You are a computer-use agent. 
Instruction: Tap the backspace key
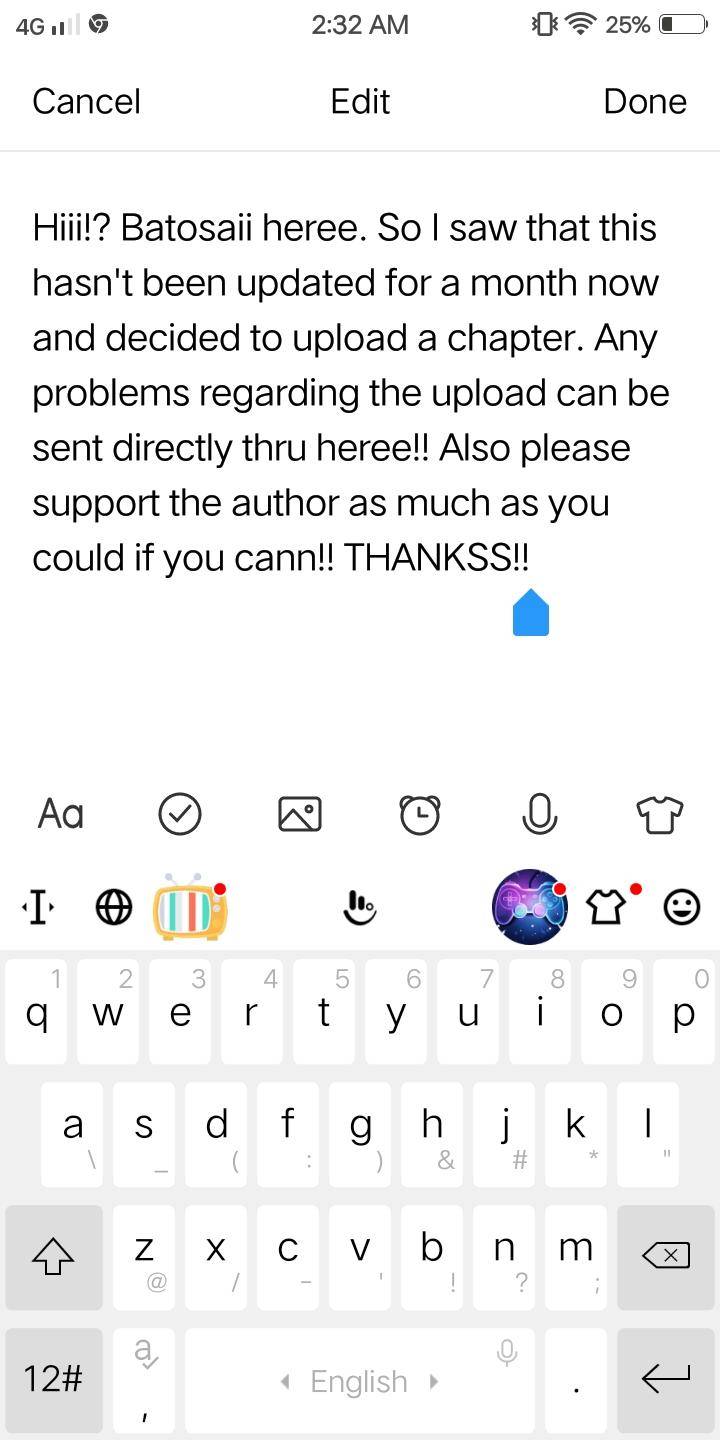pyautogui.click(x=667, y=1256)
